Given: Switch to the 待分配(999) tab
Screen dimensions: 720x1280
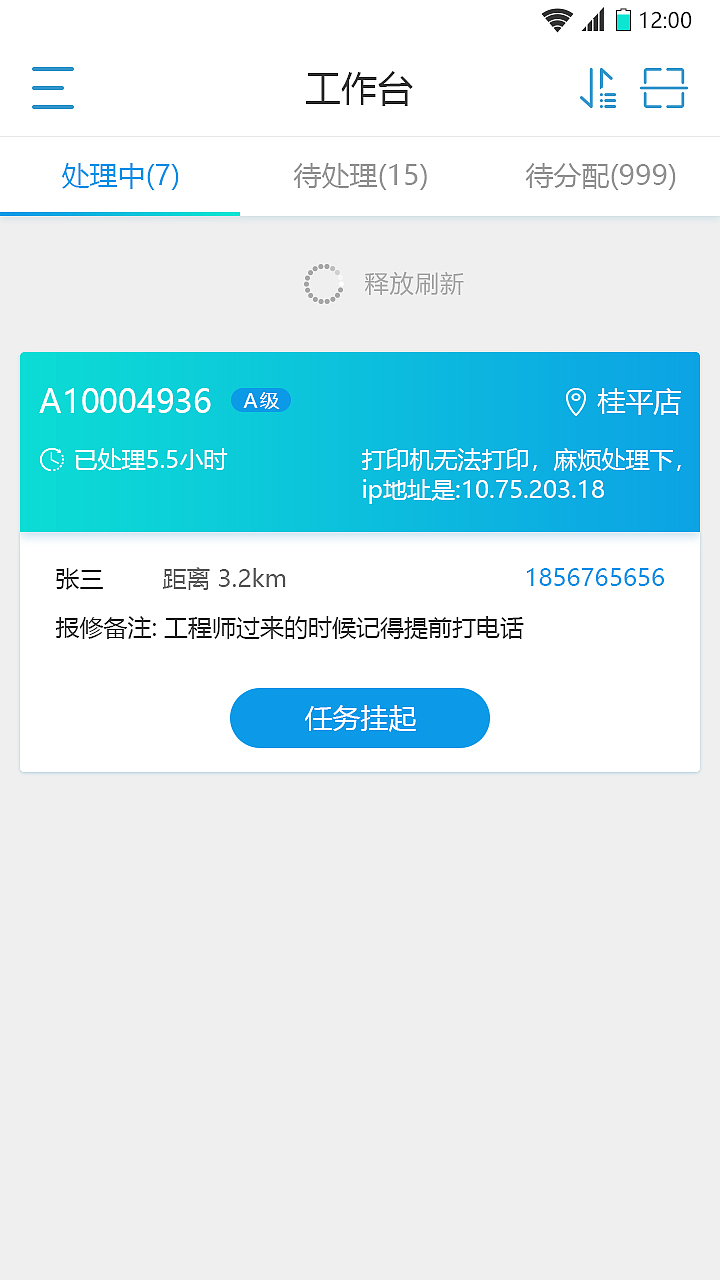Looking at the screenshot, I should 600,177.
